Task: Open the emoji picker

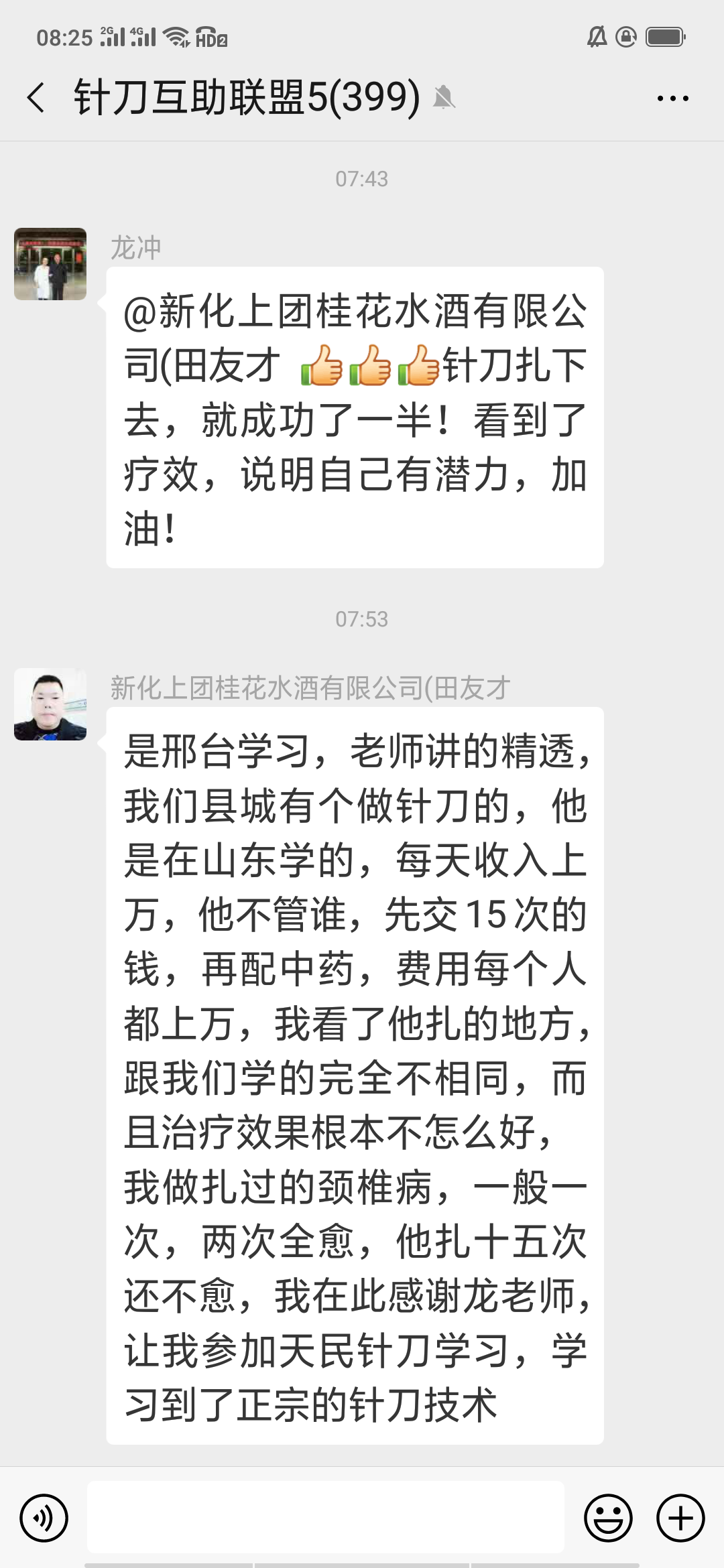Action: (x=608, y=1518)
